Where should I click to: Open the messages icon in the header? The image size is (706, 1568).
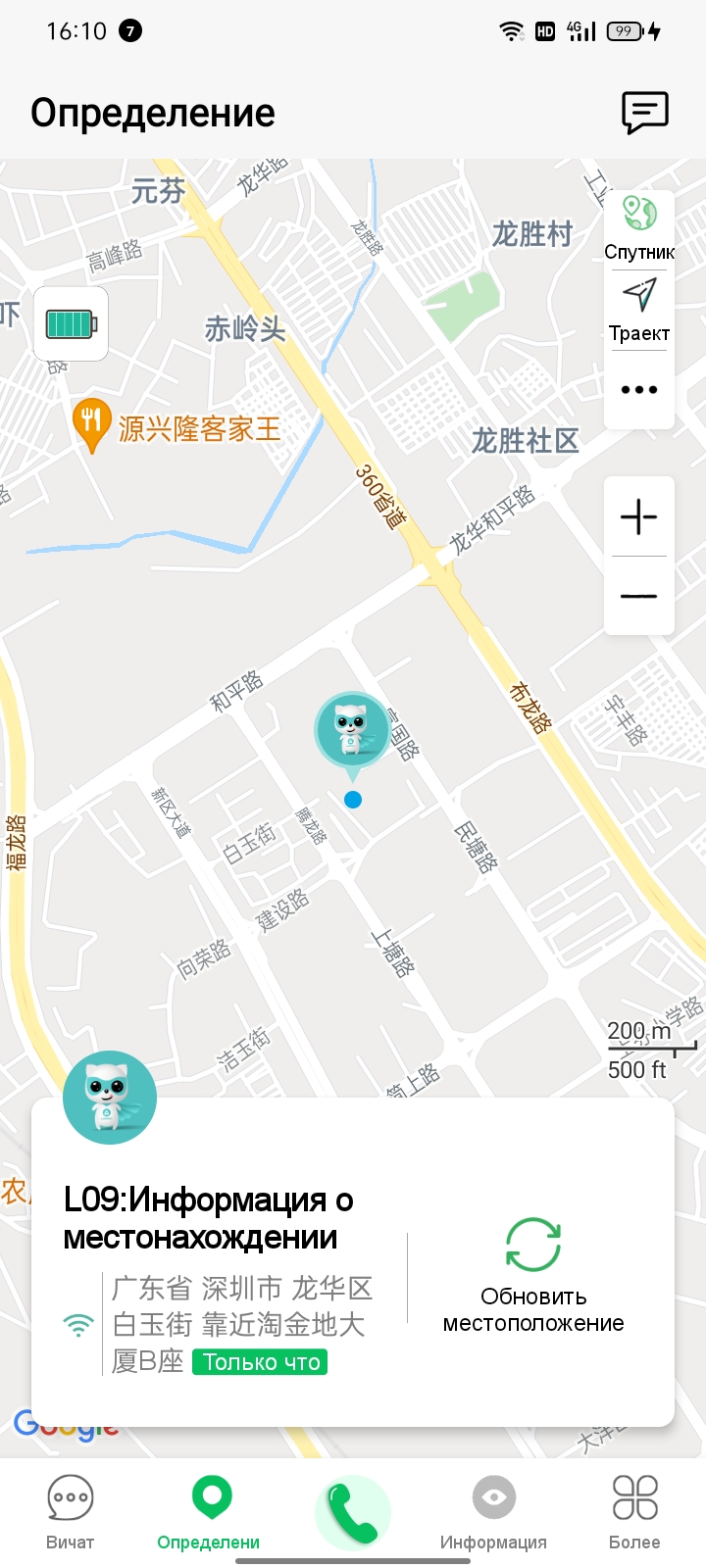pyautogui.click(x=645, y=113)
